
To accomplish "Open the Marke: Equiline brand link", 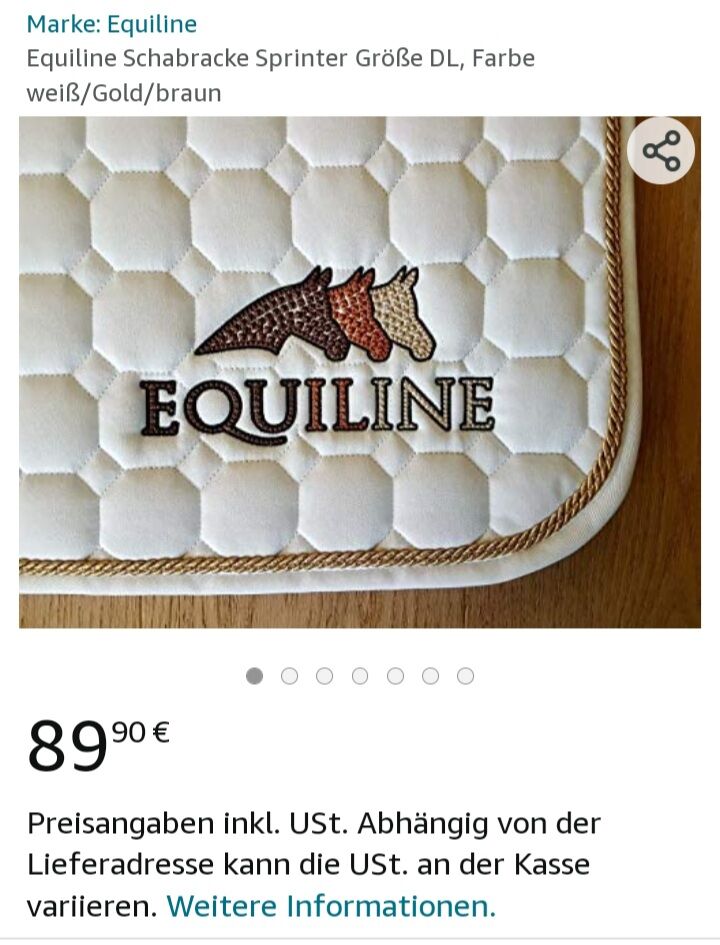I will 112,23.
